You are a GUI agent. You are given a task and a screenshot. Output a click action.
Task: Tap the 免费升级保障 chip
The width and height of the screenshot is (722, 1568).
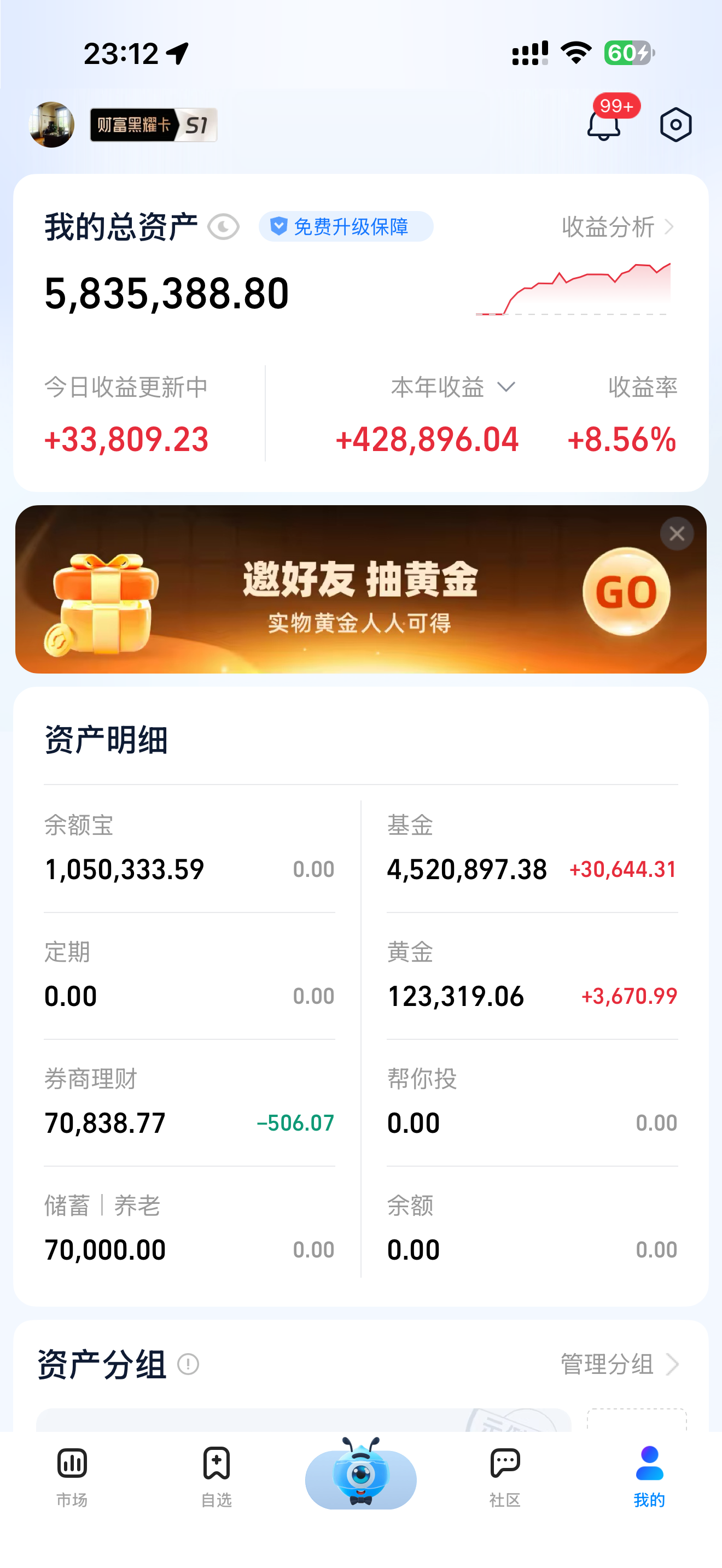346,226
